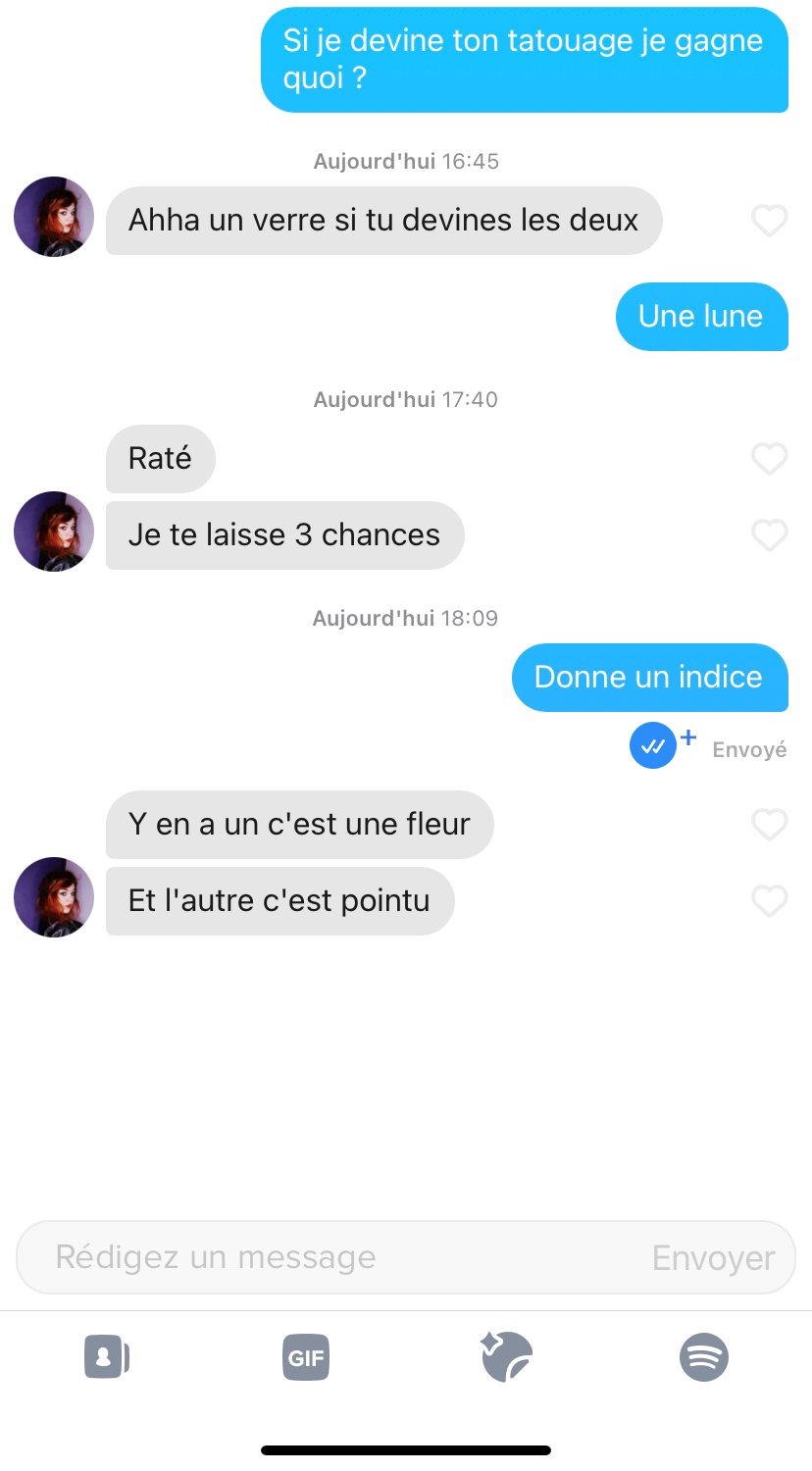This screenshot has width=812, height=1471.
Task: Like the message 'Y en a un c'est une fleur'
Action: tap(769, 825)
